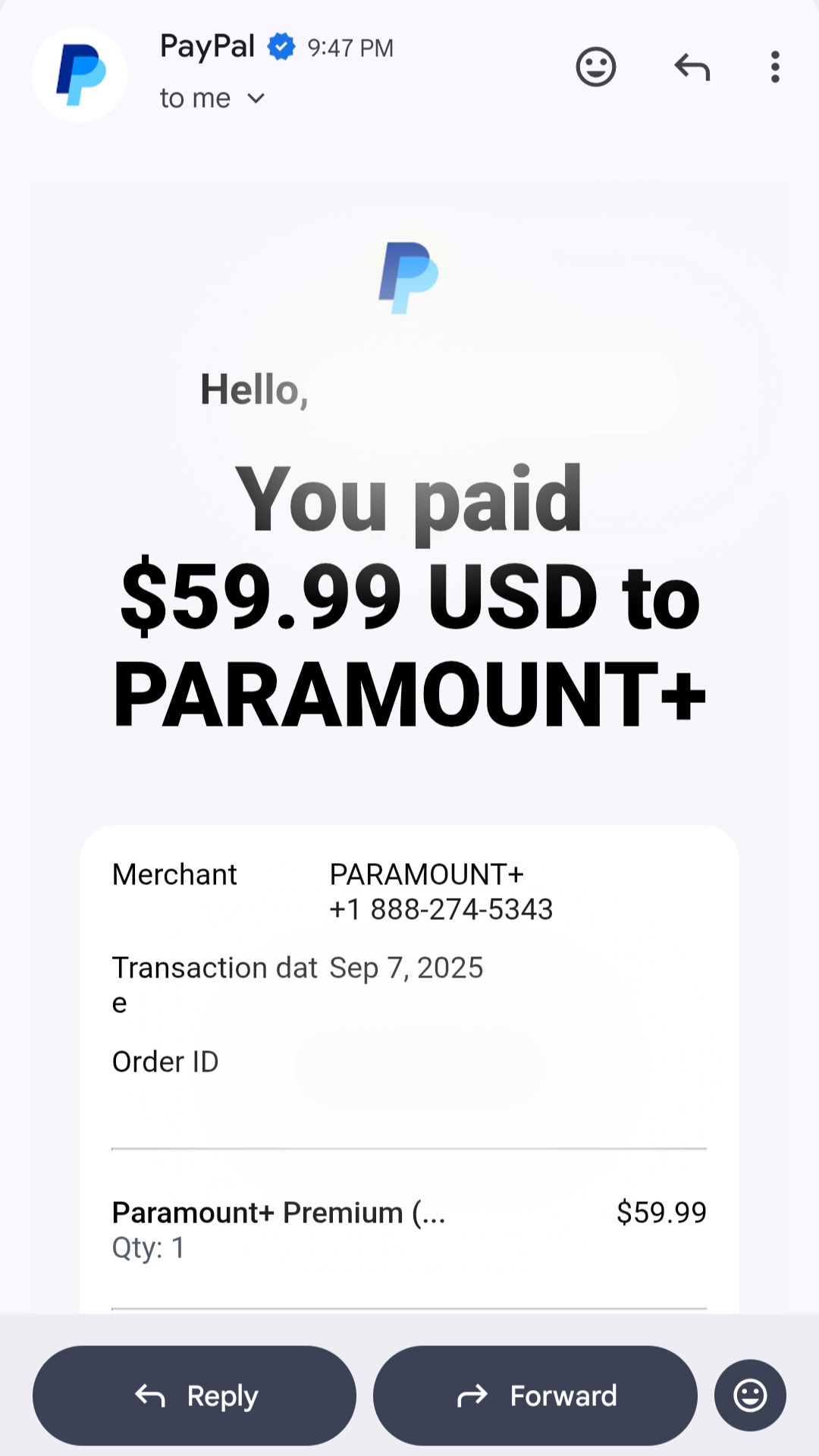Tap the Reply button at the bottom
Image resolution: width=819 pixels, height=1456 pixels.
point(194,1395)
